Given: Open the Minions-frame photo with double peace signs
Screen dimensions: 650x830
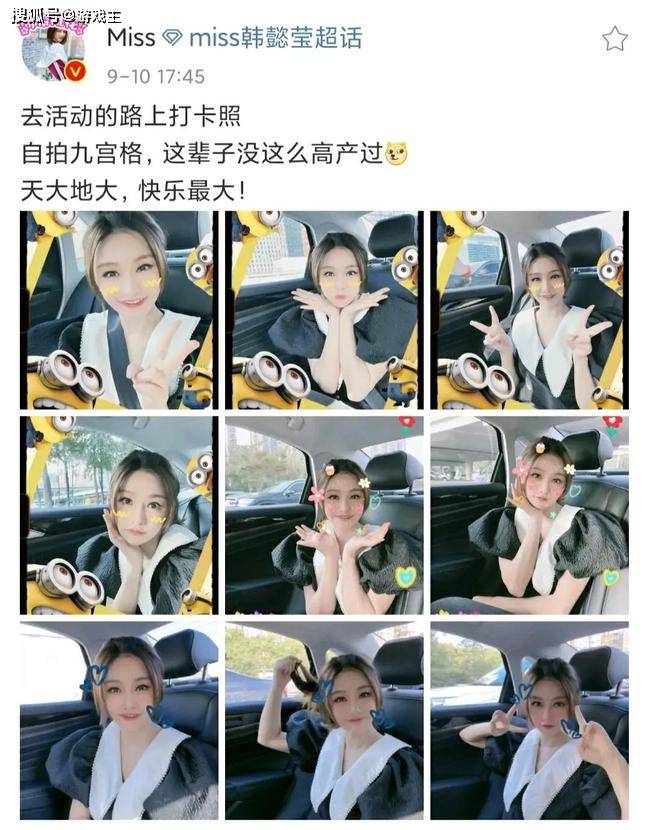Looking at the screenshot, I should [x=530, y=310].
